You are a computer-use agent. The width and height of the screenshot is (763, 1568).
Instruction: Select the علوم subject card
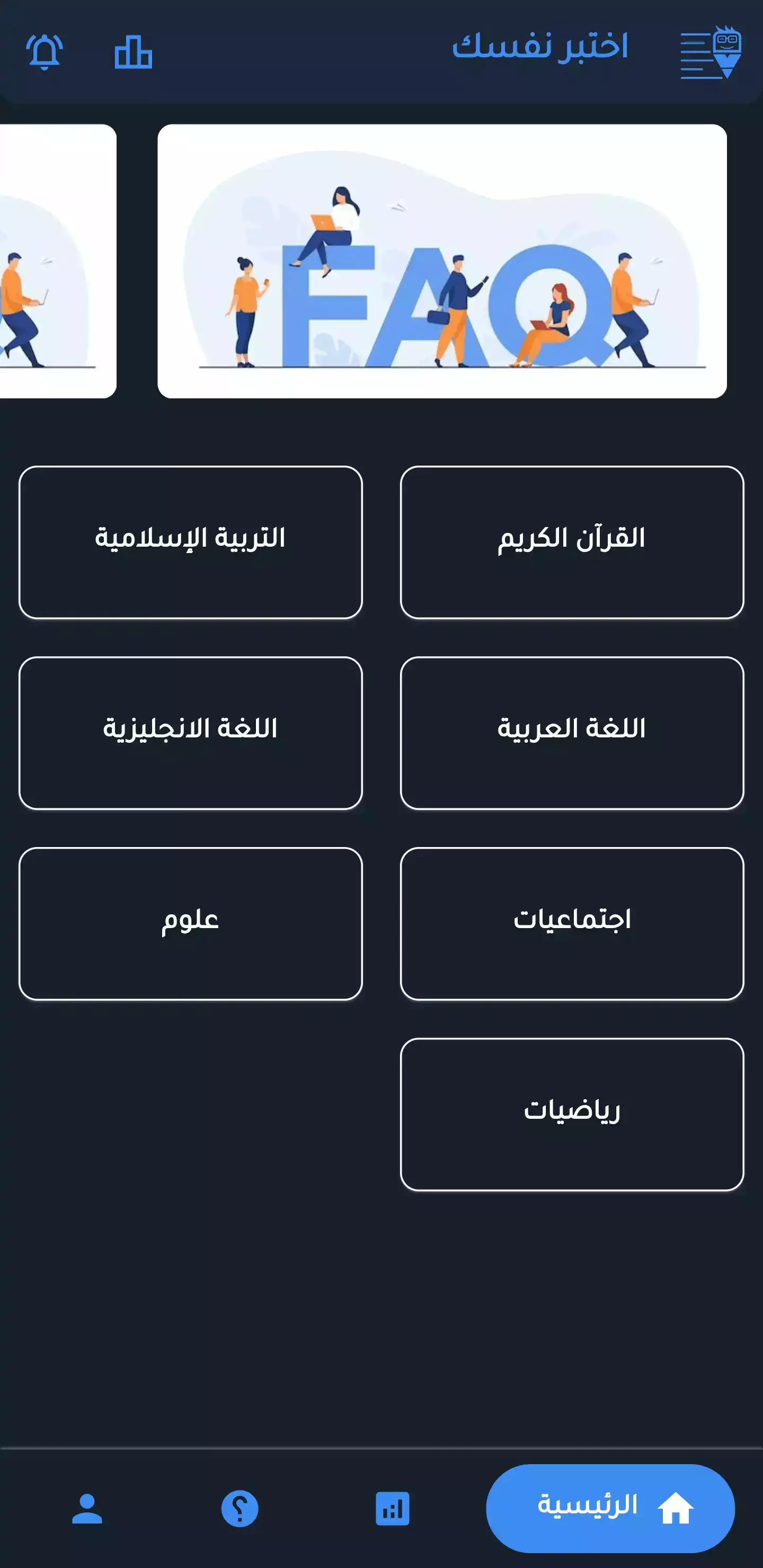pos(191,922)
